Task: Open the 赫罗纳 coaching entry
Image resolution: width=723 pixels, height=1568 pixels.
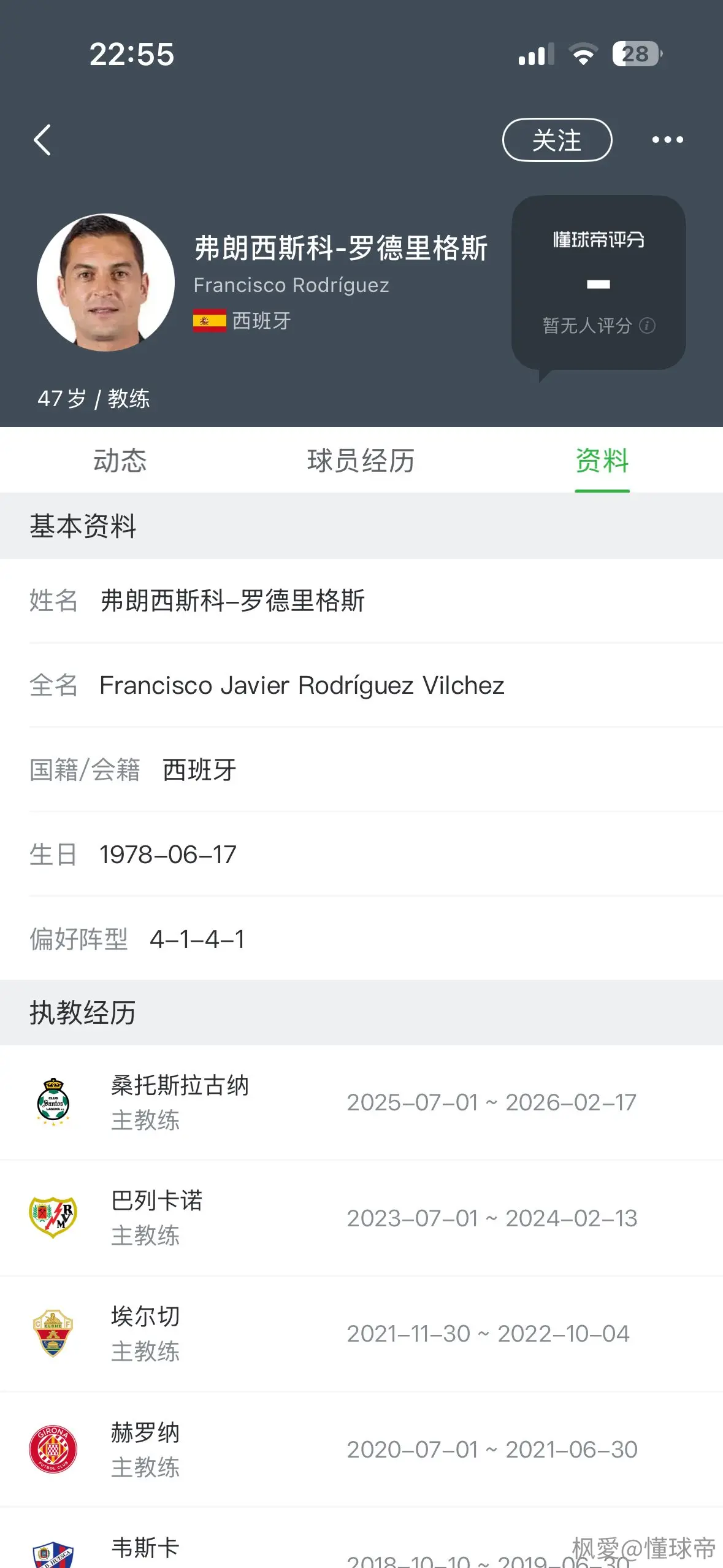Action: click(x=361, y=1450)
